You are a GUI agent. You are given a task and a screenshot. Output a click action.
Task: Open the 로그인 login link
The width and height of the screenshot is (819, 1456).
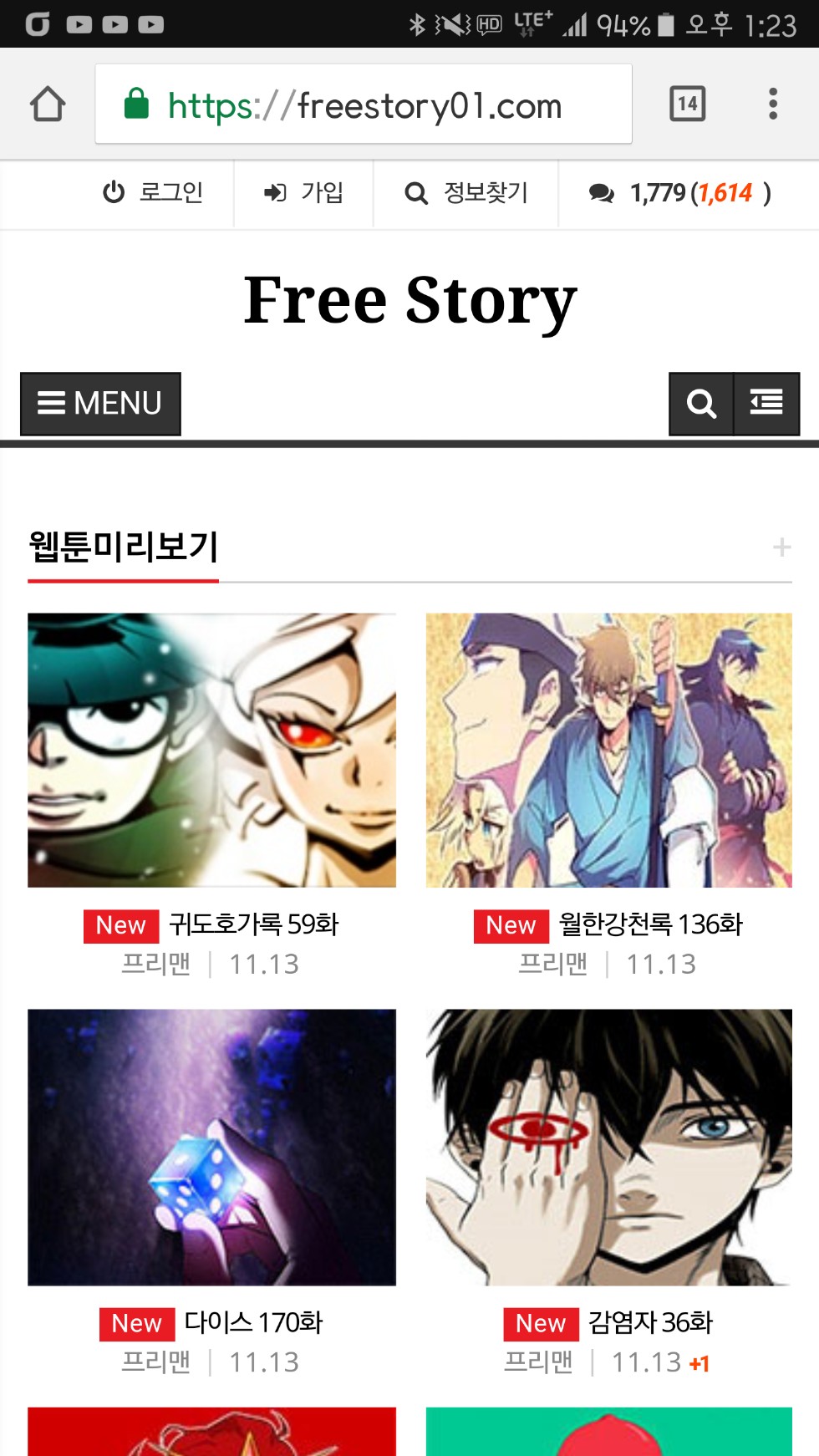[153, 193]
